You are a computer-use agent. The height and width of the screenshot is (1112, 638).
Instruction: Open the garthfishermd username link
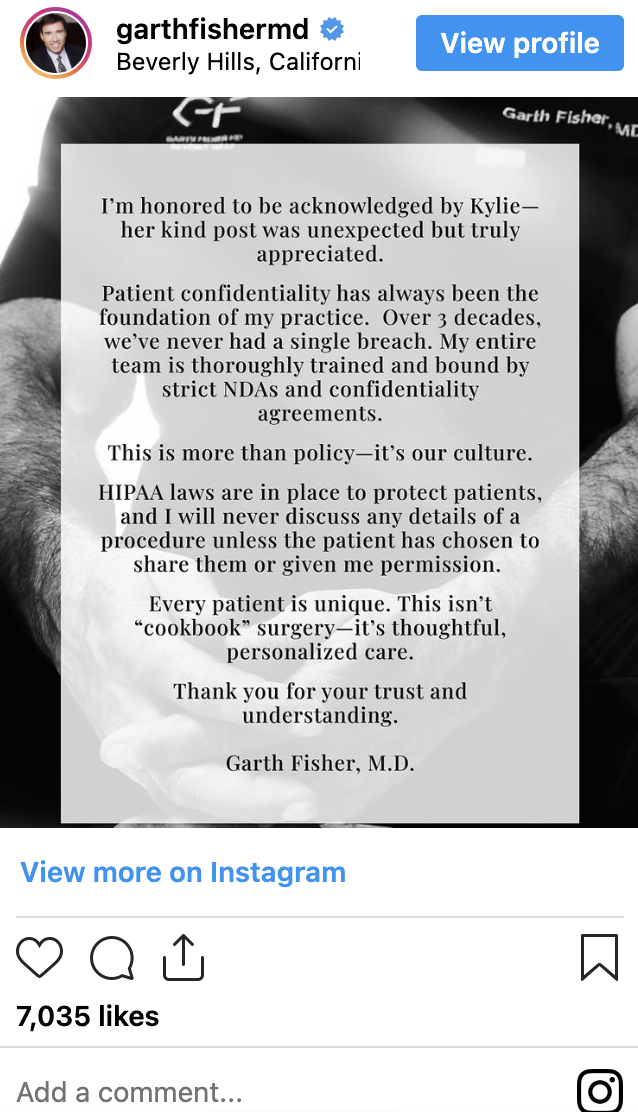coord(212,29)
